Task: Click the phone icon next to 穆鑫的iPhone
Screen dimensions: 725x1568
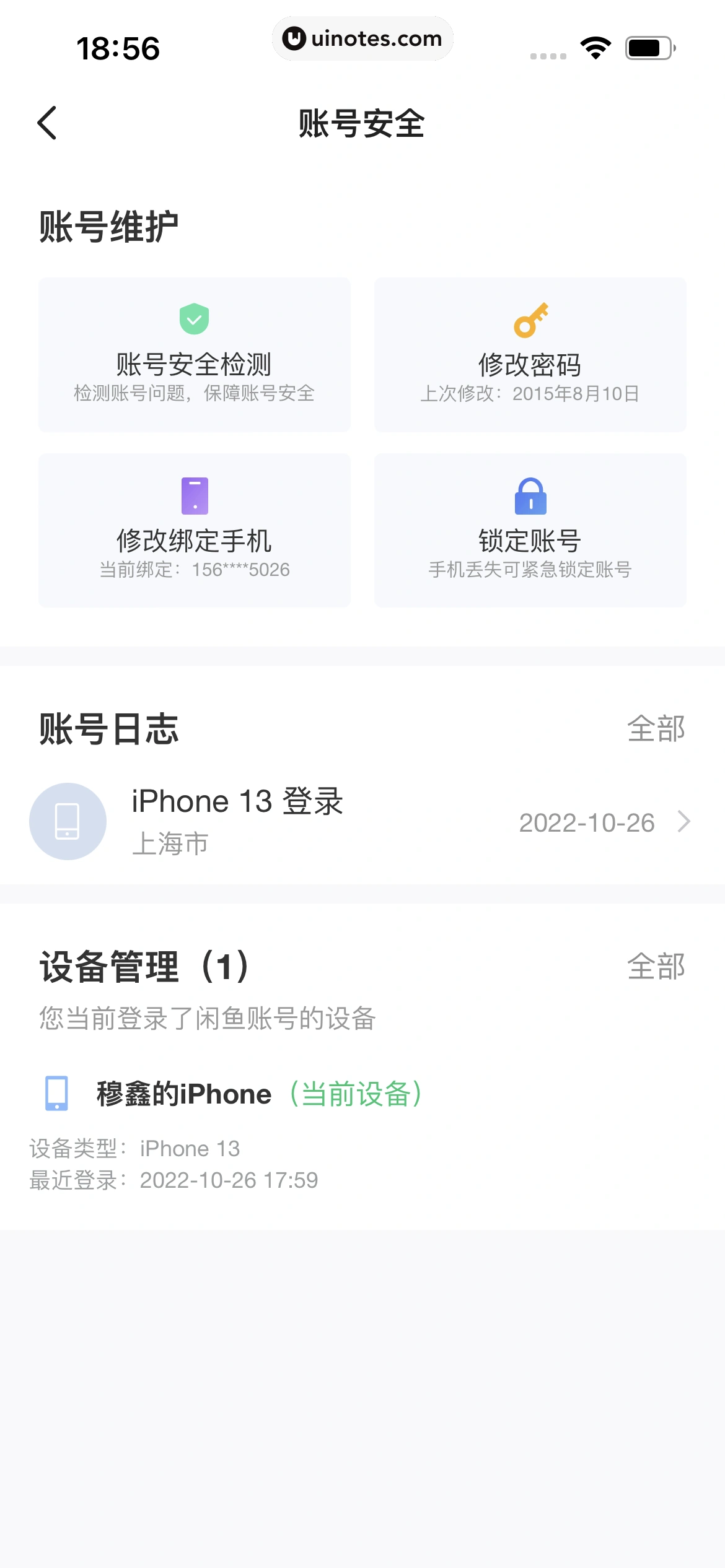Action: click(55, 1092)
